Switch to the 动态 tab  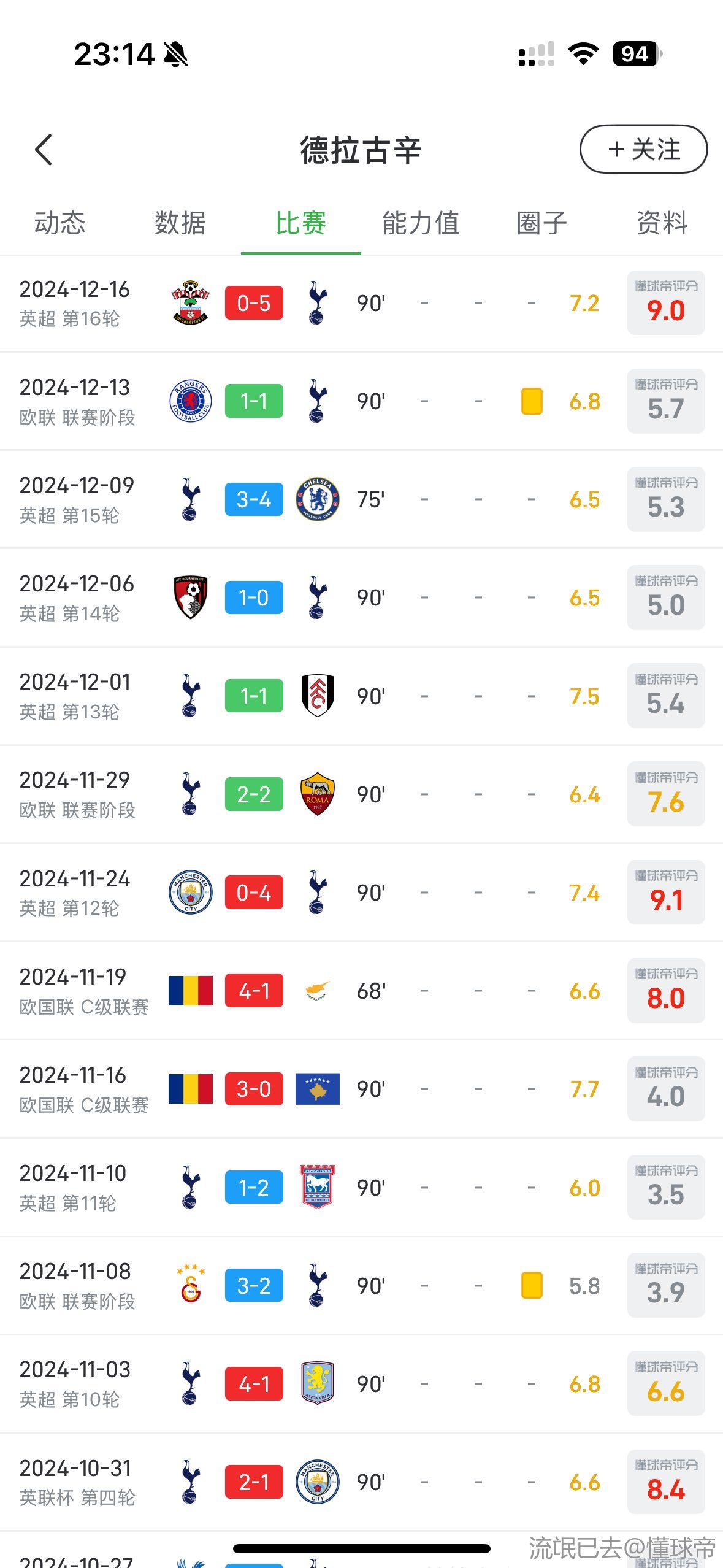[x=60, y=223]
